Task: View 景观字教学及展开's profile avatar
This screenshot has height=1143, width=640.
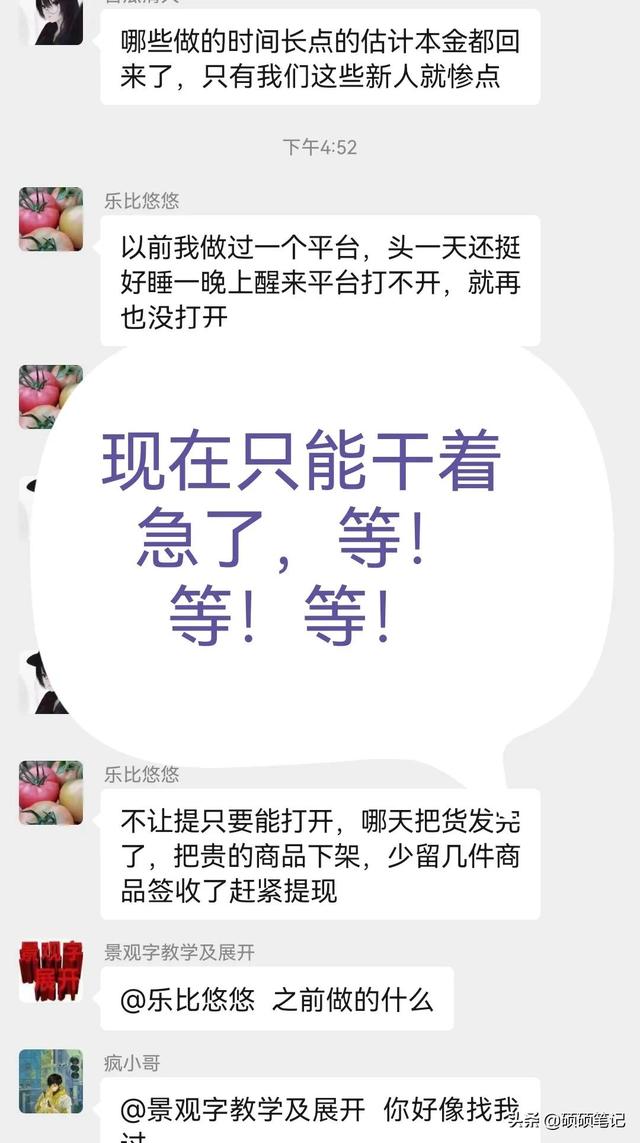Action: click(51, 972)
